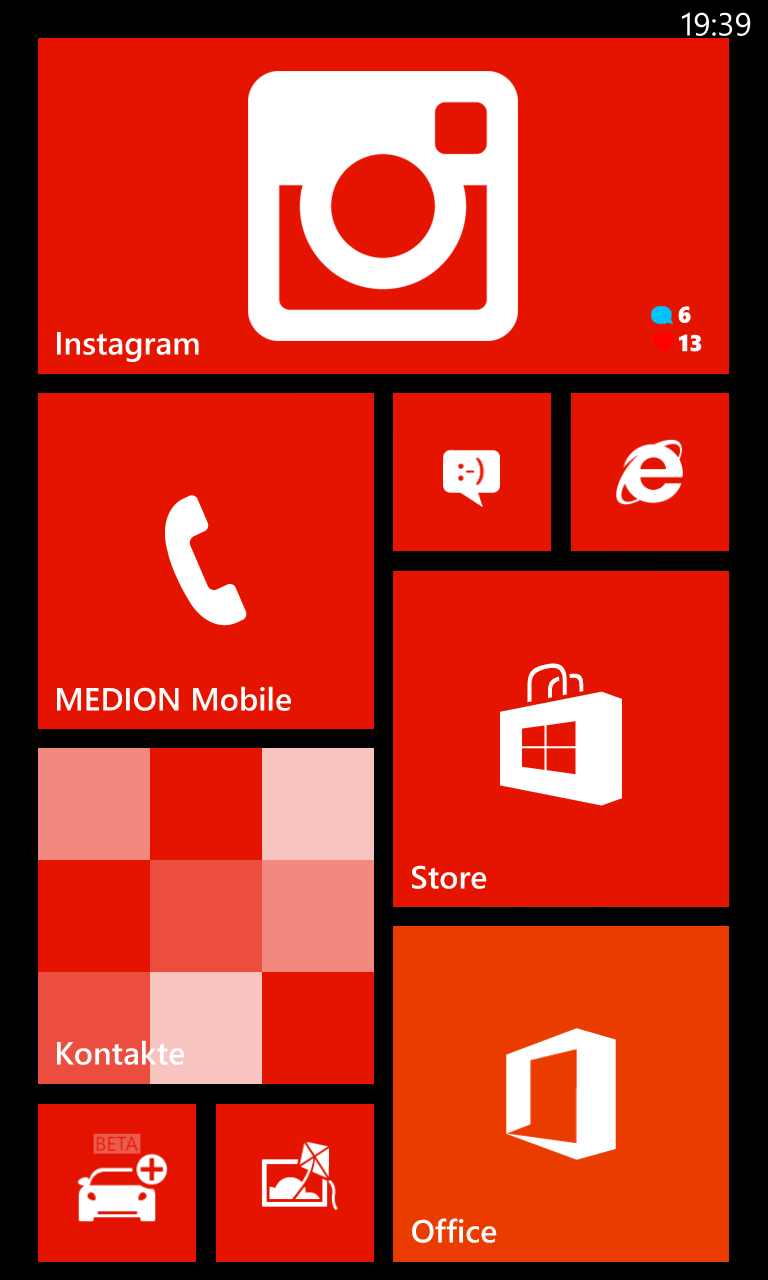The width and height of the screenshot is (768, 1280).
Task: Open the Store tile
Action: tap(561, 739)
